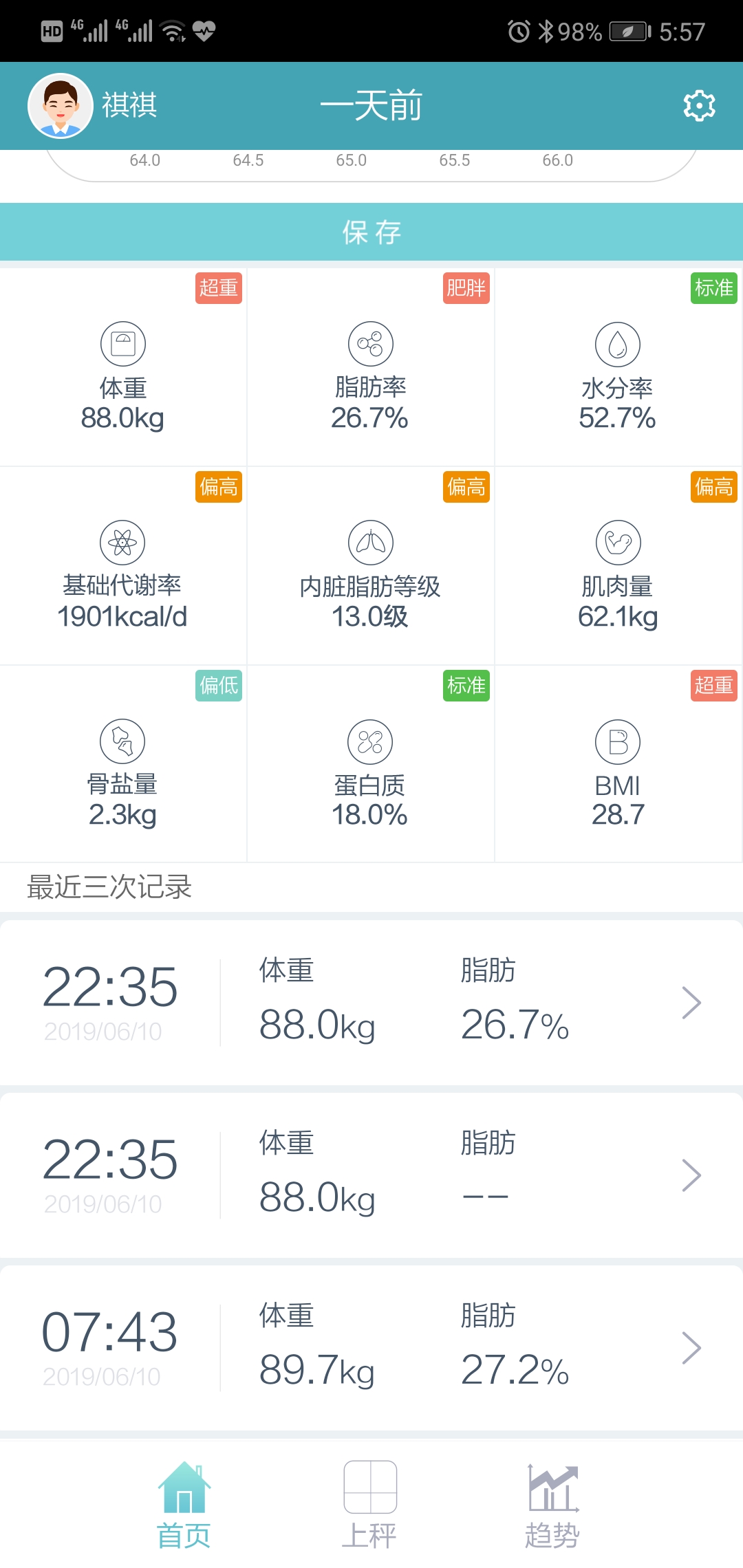Select the 骨盐量 2.3kg card
Image resolution: width=743 pixels, height=1568 pixels.
pos(123,765)
